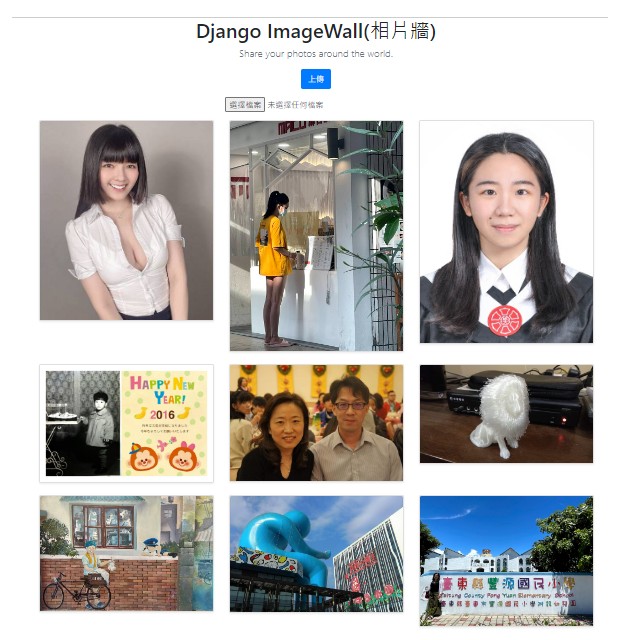Tap the blue 上傳 upload button
The image size is (640, 640).
pos(315,79)
